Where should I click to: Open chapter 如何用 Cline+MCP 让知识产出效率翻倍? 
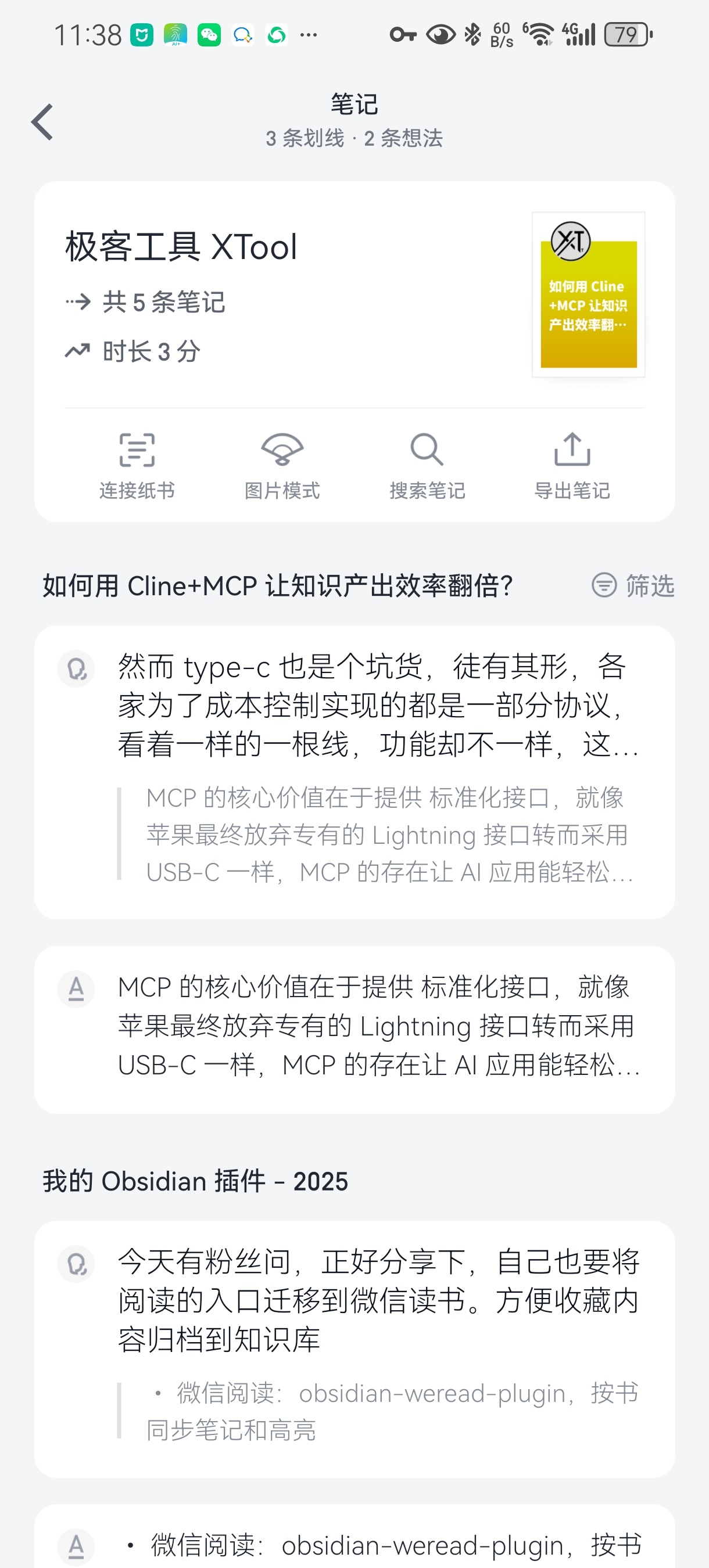point(278,586)
